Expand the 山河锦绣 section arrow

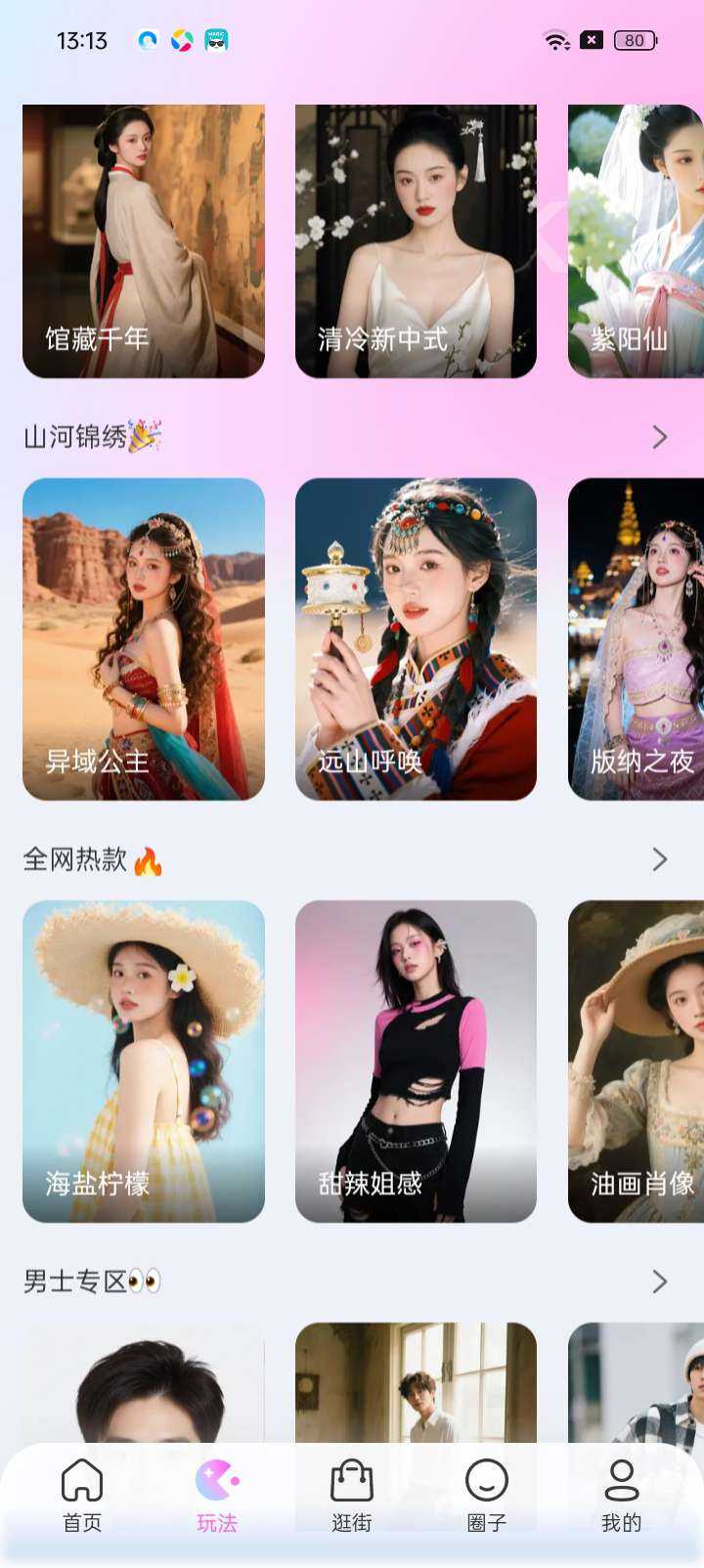point(660,437)
